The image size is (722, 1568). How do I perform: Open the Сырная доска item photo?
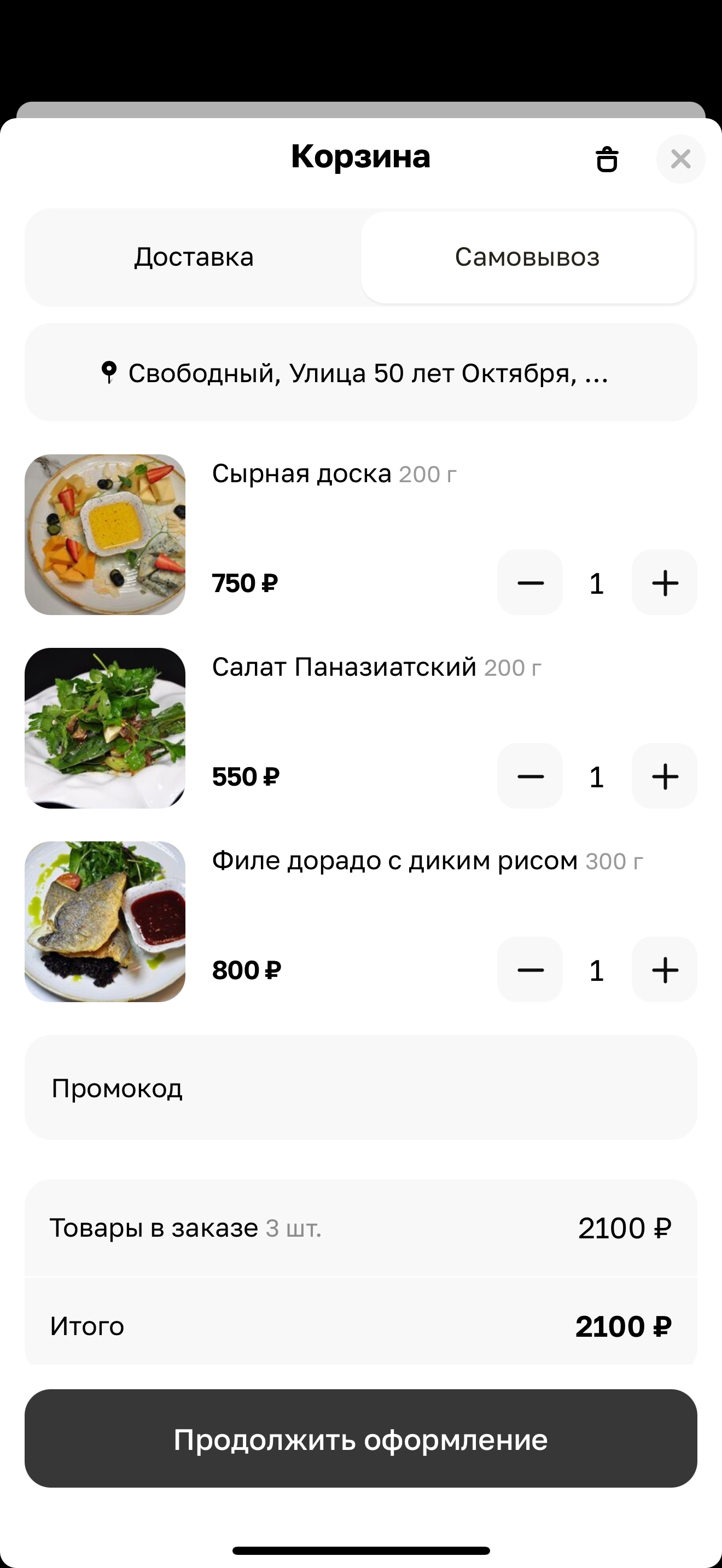[x=104, y=535]
